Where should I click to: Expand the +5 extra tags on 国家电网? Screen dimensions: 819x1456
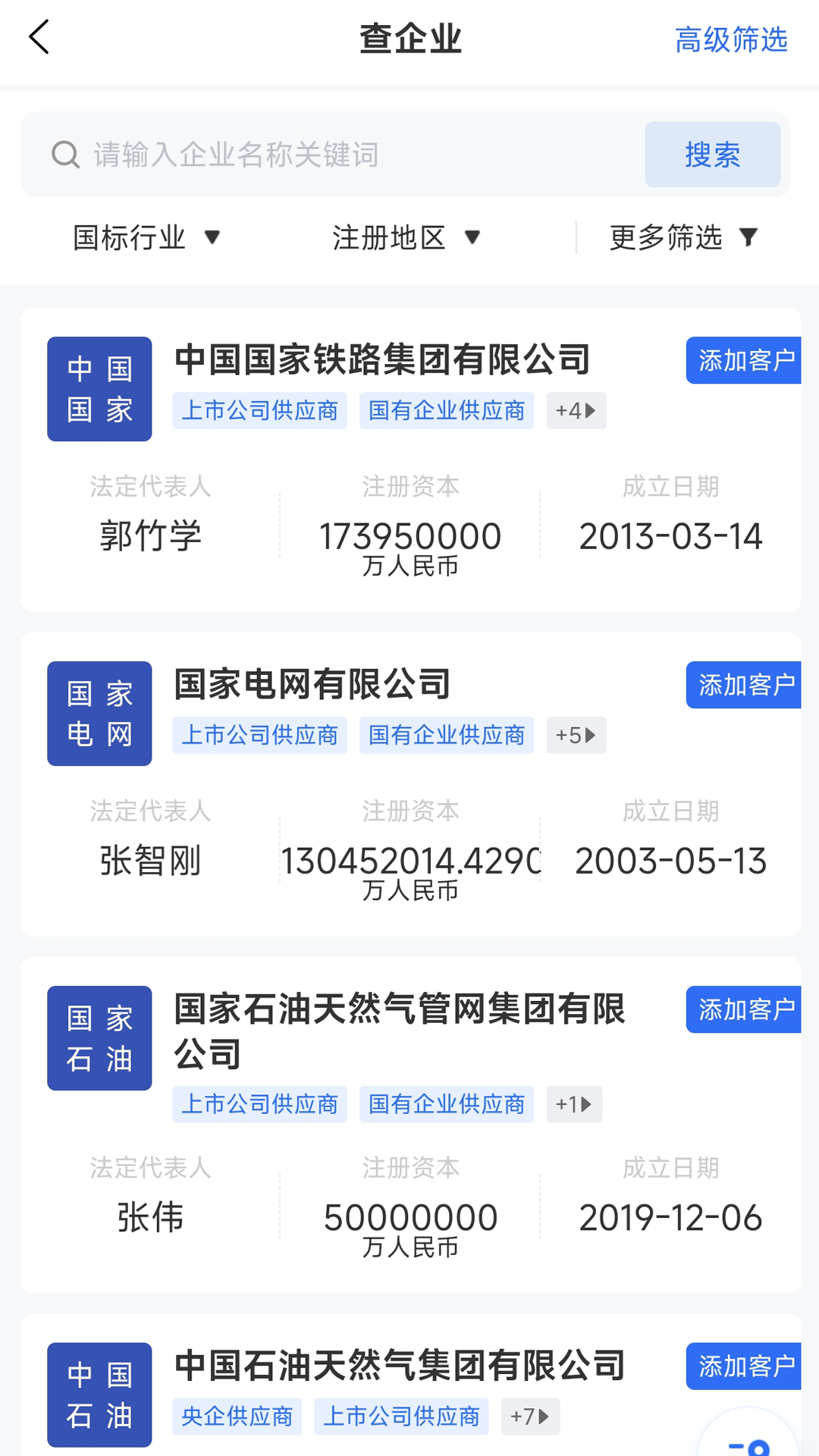click(x=576, y=735)
